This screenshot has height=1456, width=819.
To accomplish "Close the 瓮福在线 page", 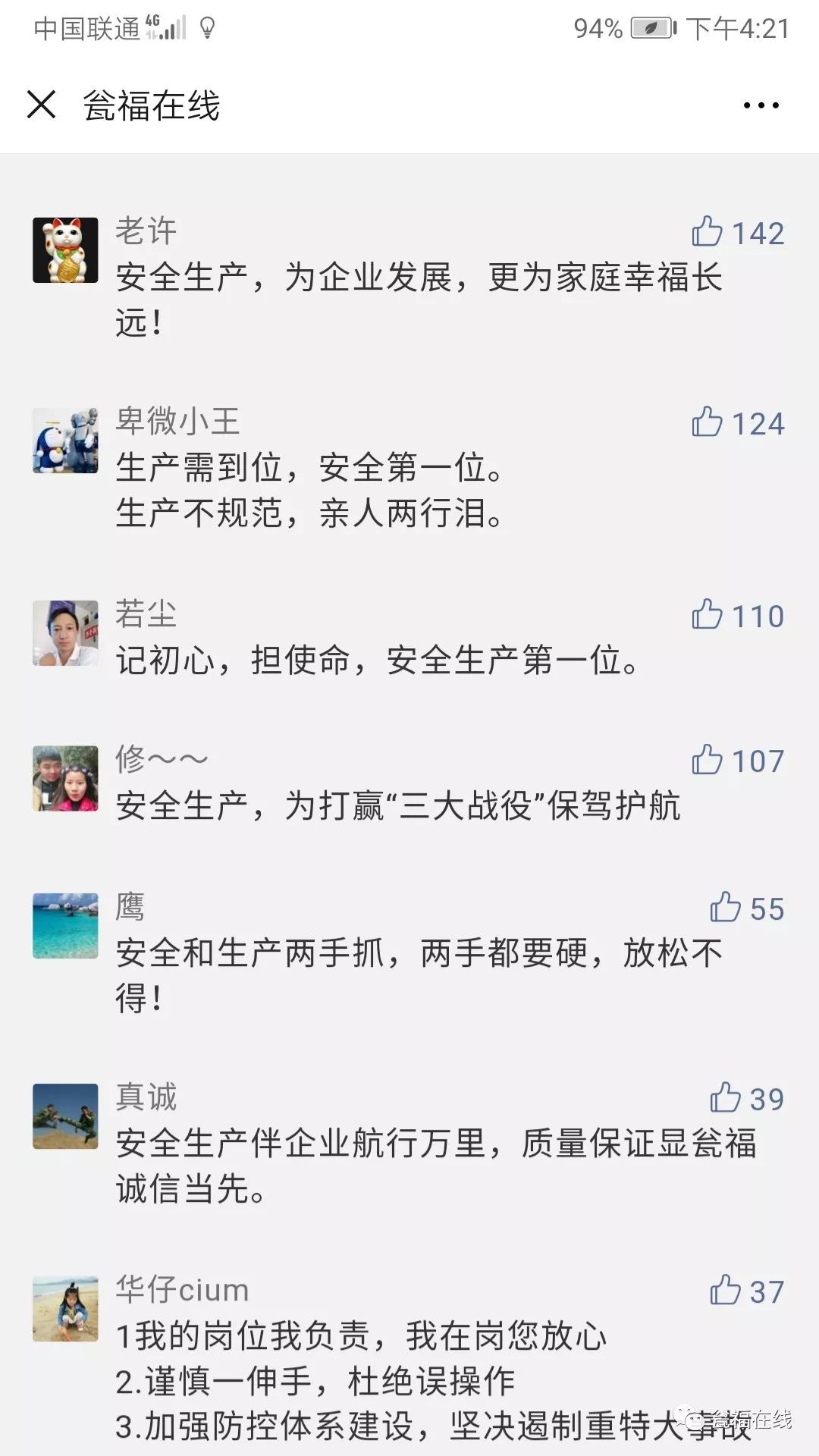I will (42, 105).
